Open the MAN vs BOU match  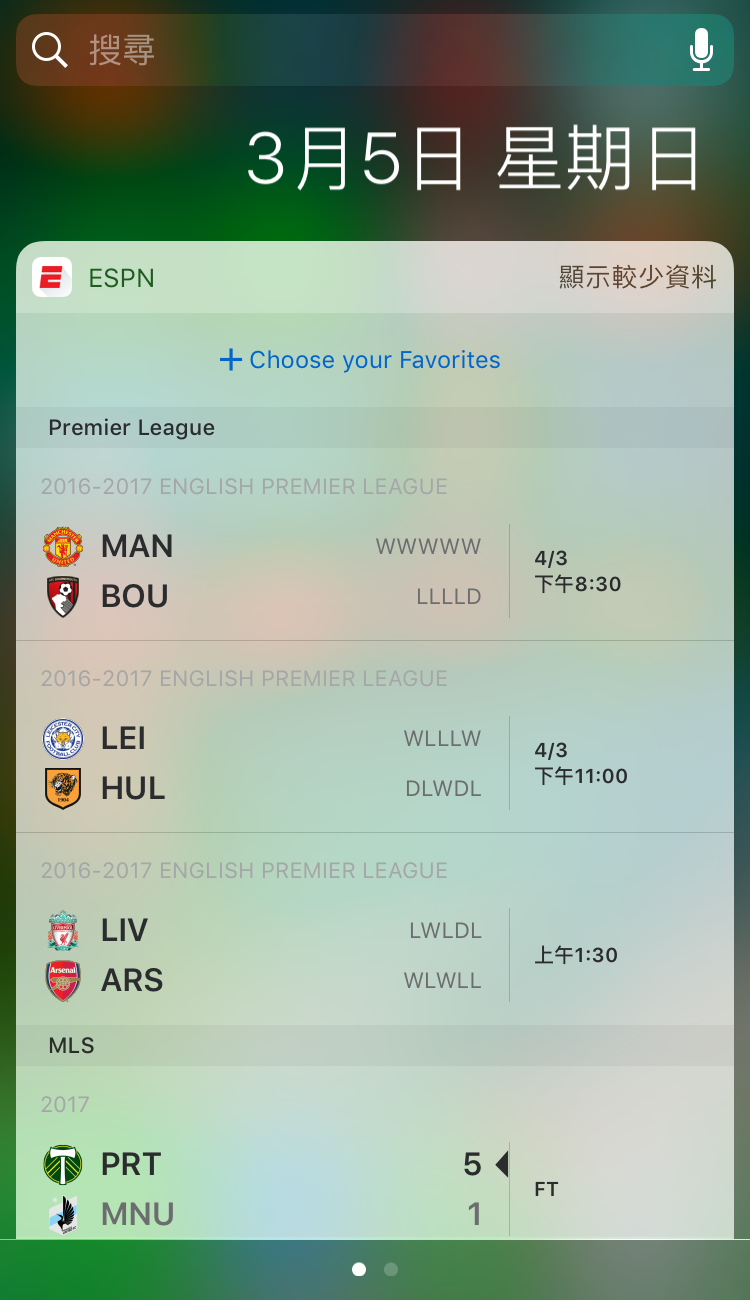(374, 571)
